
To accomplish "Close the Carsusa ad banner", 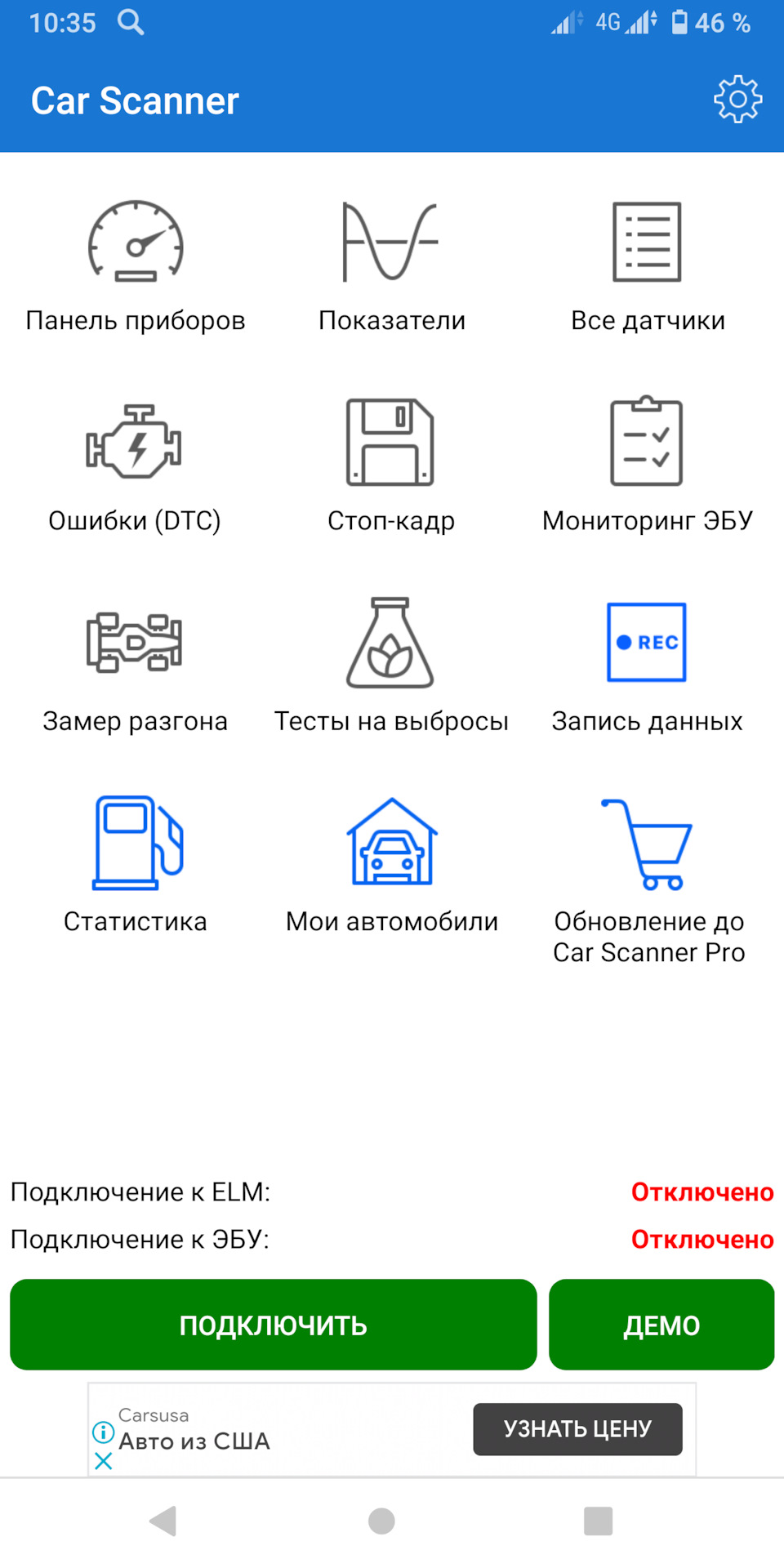I will pos(104,1461).
